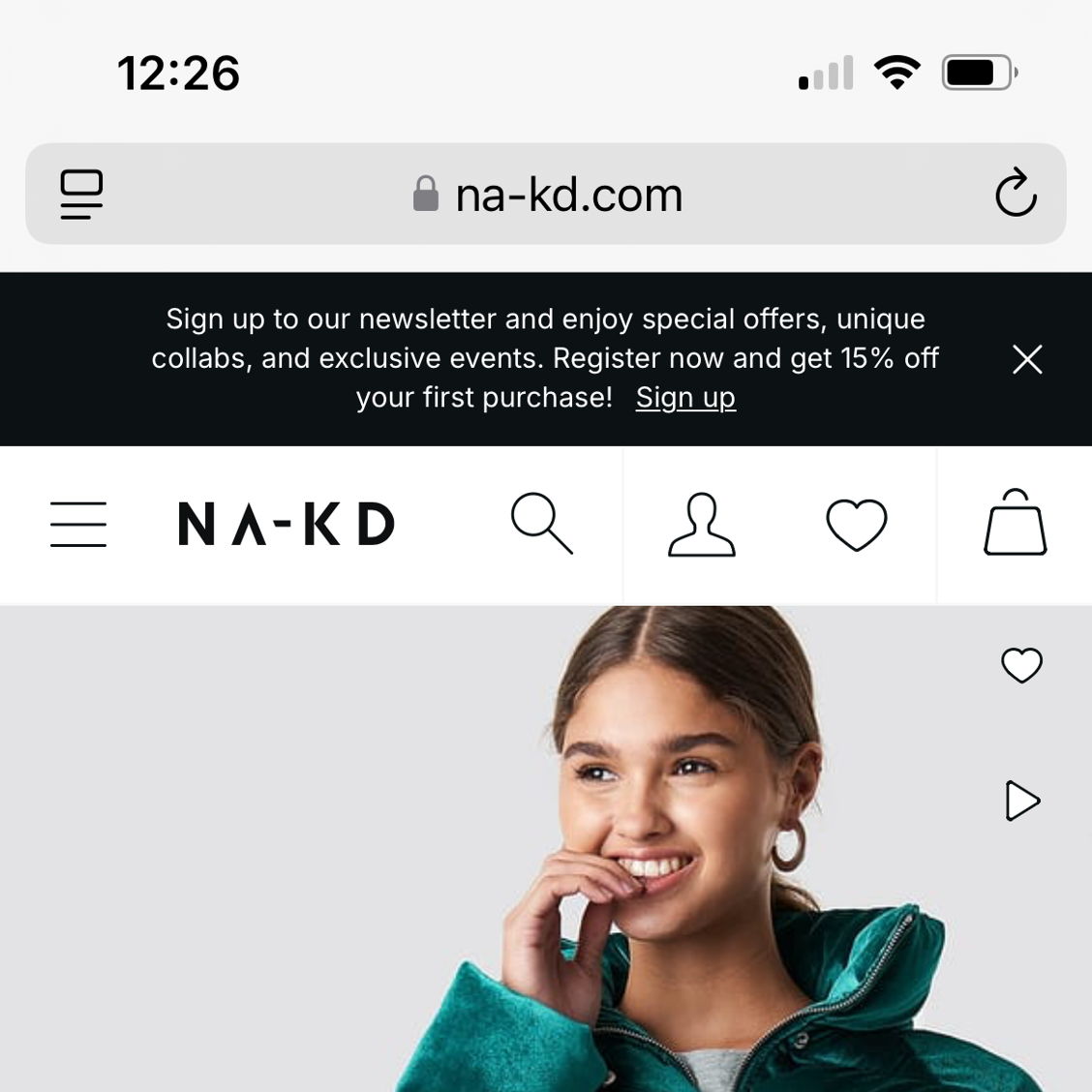This screenshot has width=1092, height=1092.
Task: Open the shopping bag
Action: point(1015,524)
